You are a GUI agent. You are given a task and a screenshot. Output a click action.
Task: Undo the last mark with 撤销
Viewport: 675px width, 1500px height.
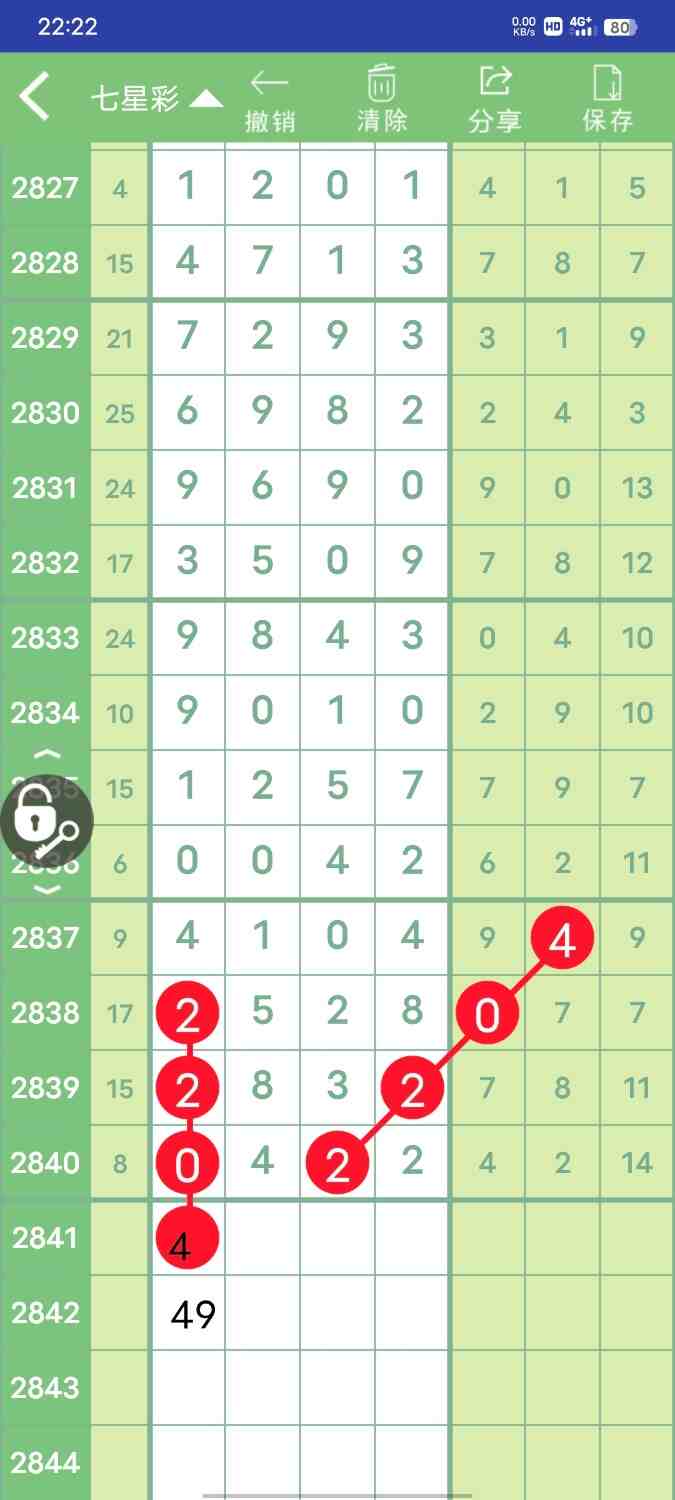click(269, 99)
